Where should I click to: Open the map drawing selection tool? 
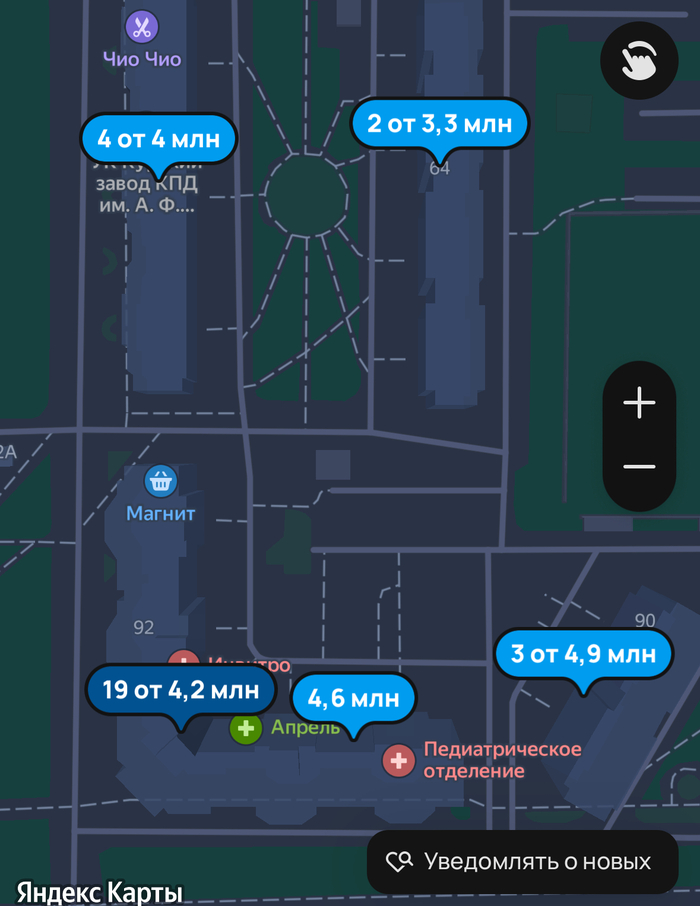[x=638, y=61]
